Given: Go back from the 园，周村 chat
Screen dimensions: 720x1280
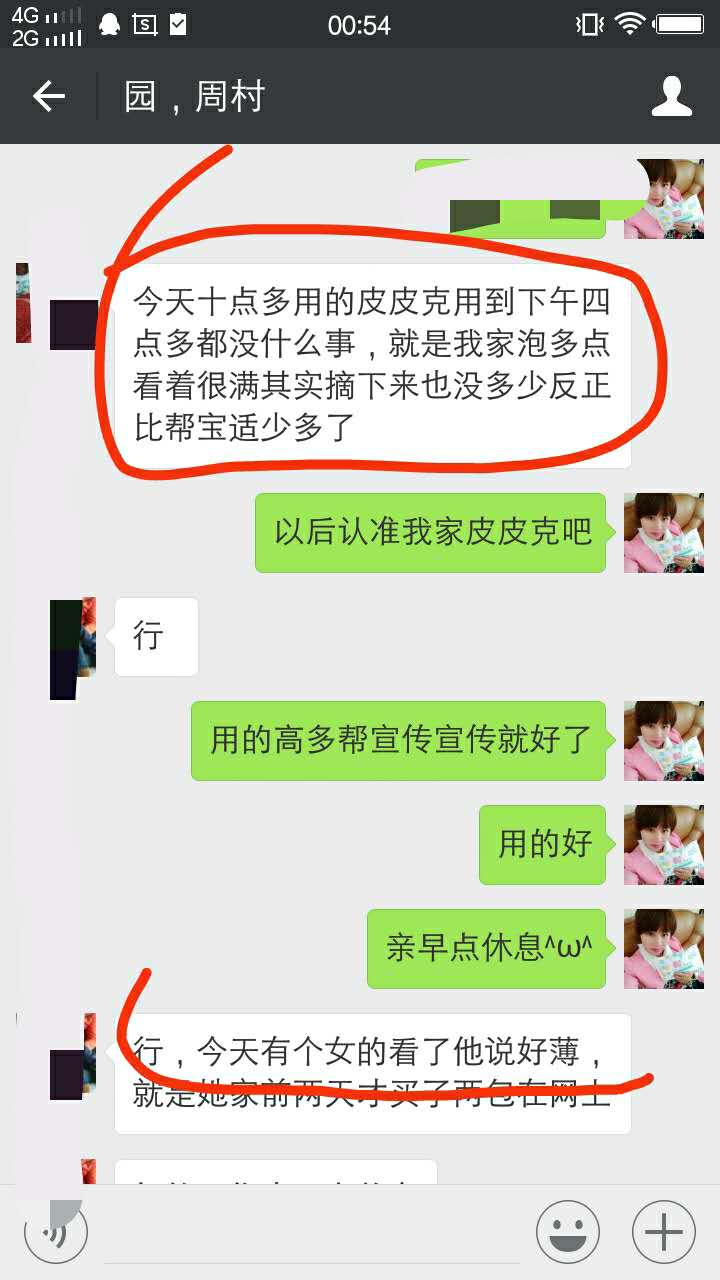Looking at the screenshot, I should click(x=48, y=97).
